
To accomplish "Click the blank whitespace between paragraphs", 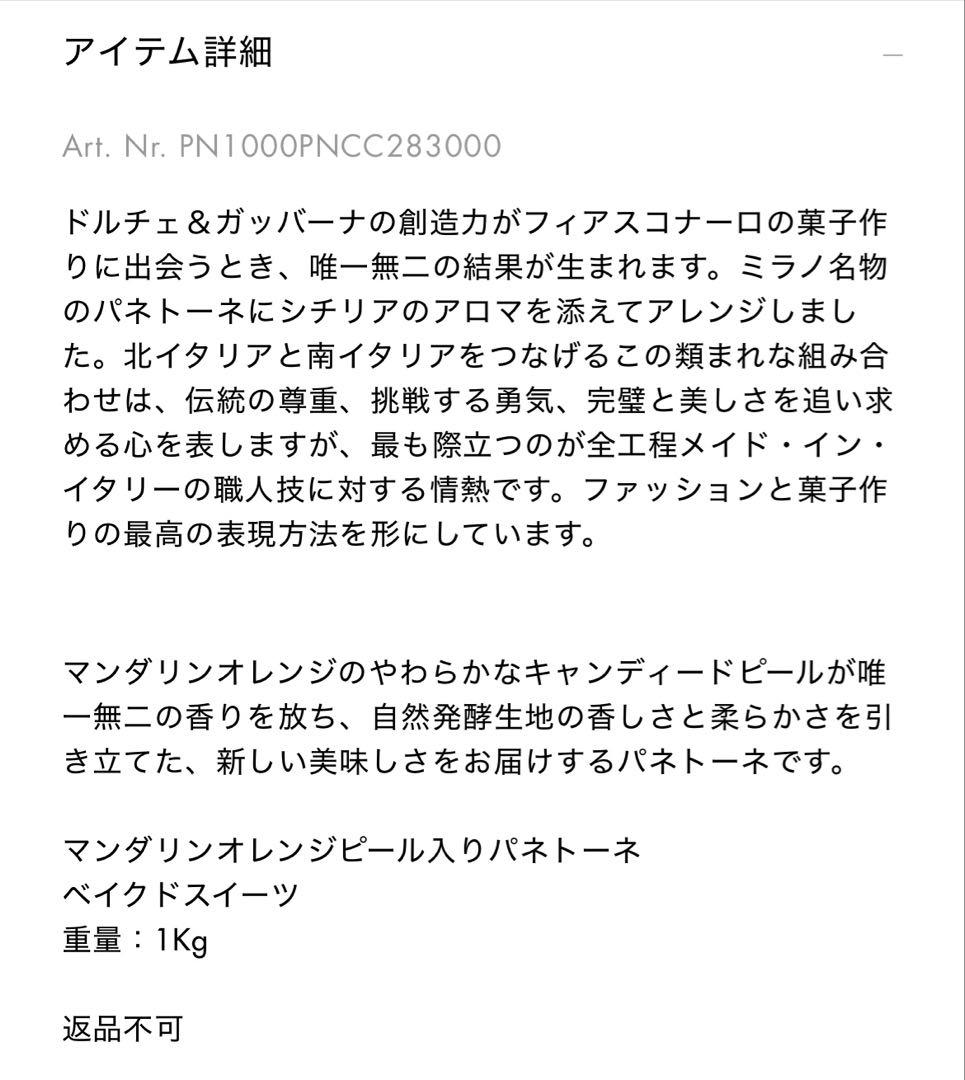I will pos(480,600).
